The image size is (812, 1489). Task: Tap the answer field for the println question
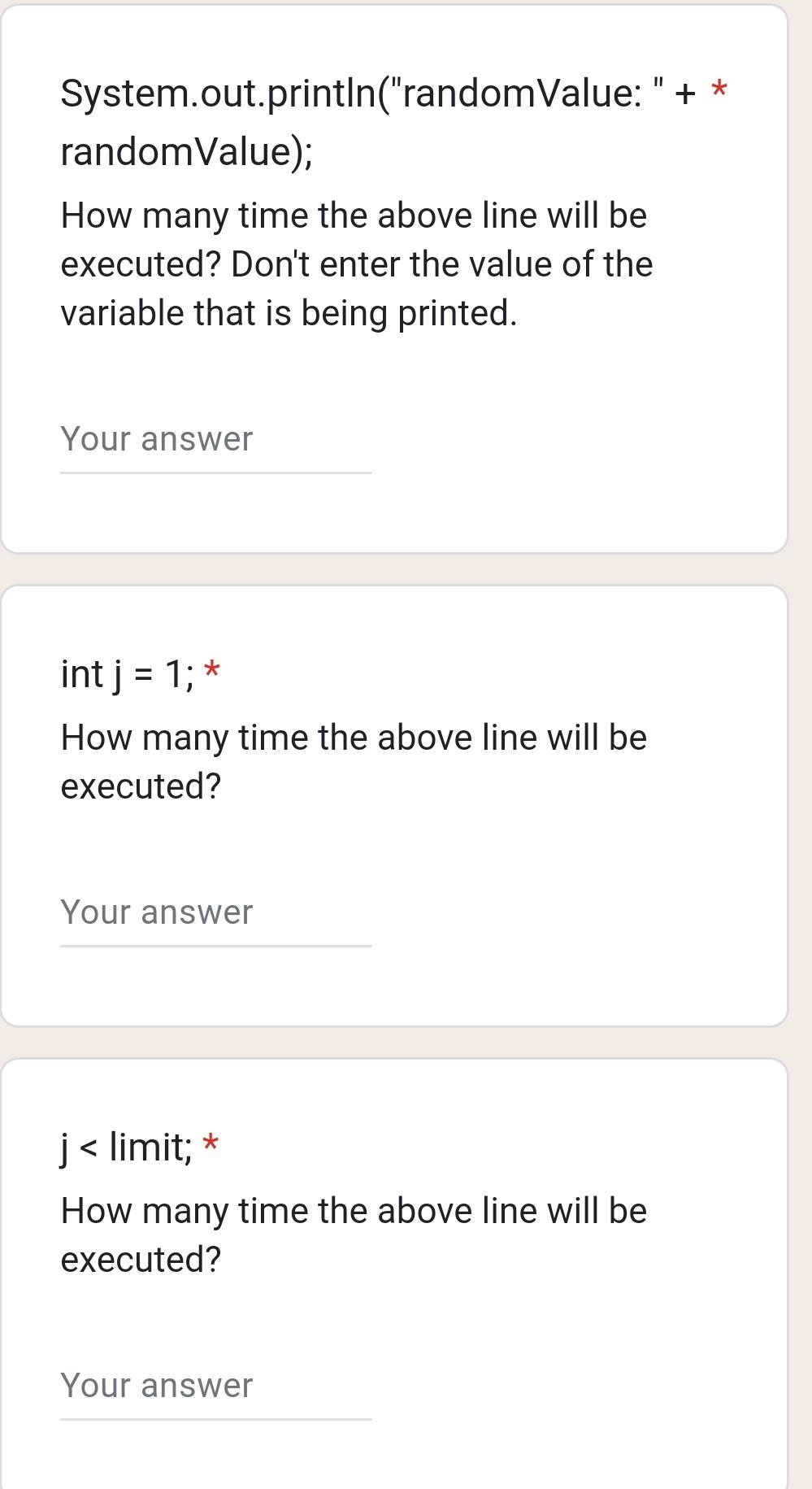[x=215, y=441]
